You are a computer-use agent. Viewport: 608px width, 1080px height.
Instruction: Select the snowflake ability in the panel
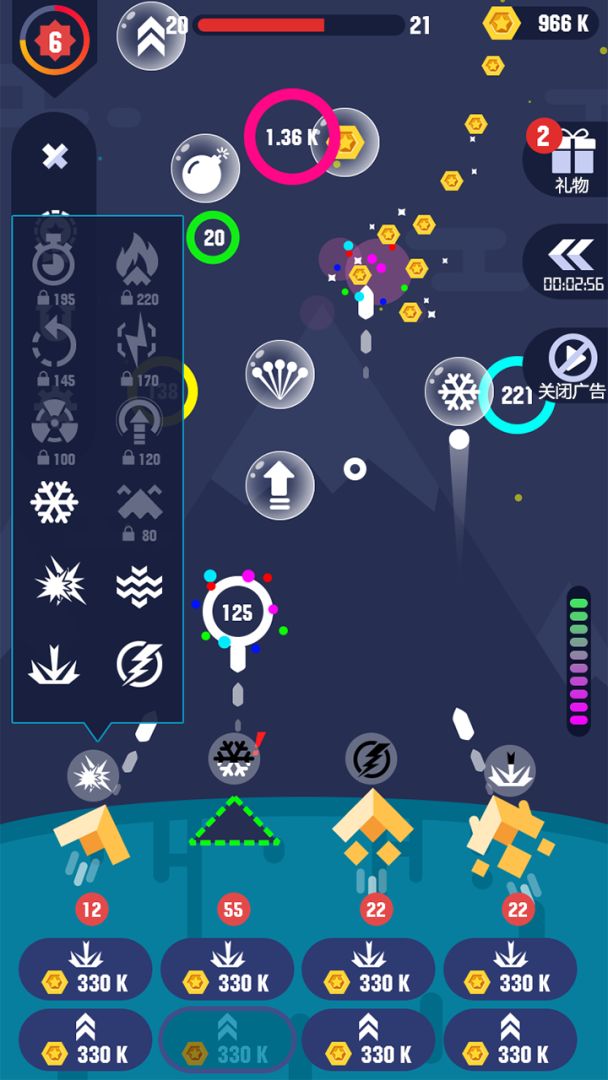tap(54, 501)
